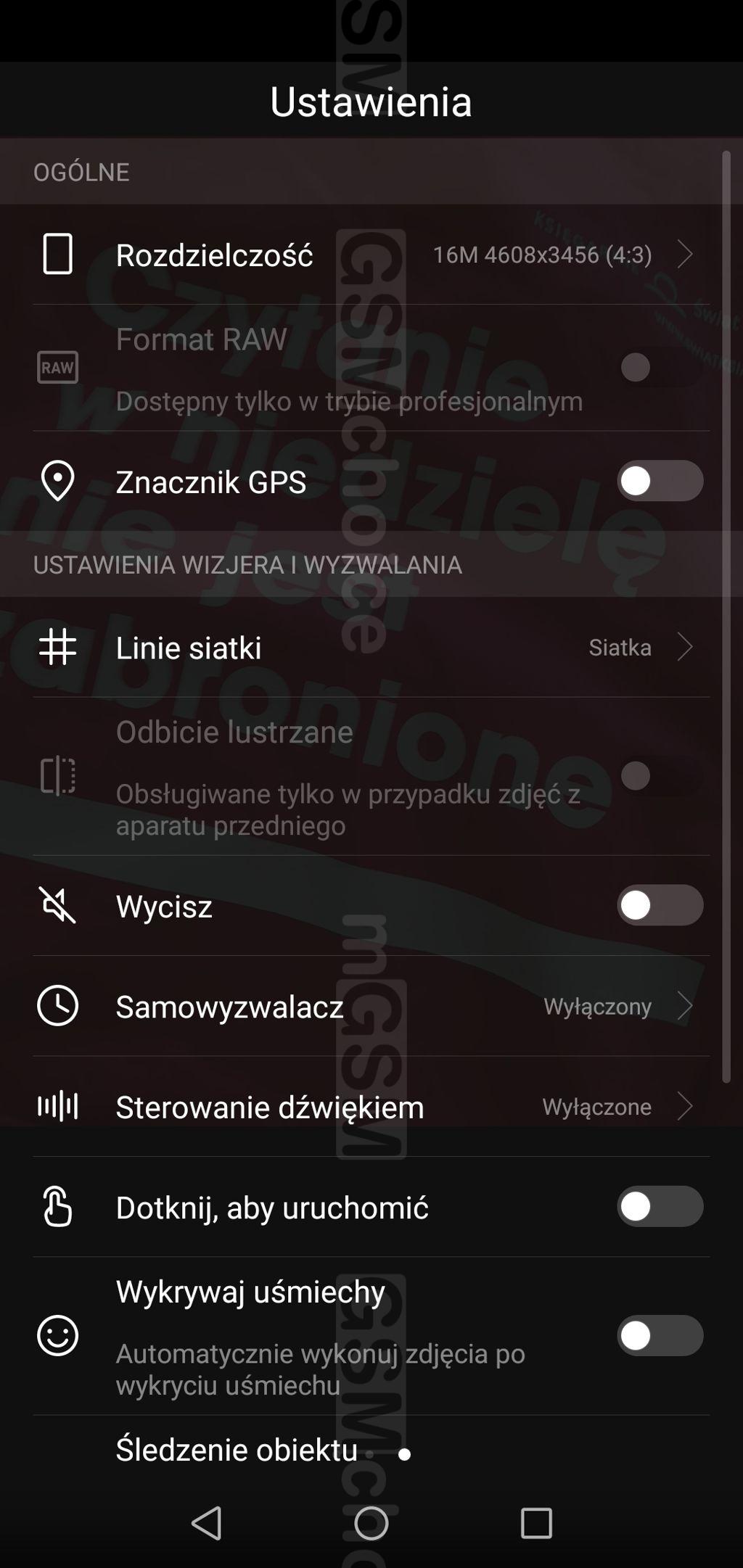Enable Wykrywaj uśmiechy smile detection
Viewport: 743px width, 1568px height.
tap(660, 1335)
